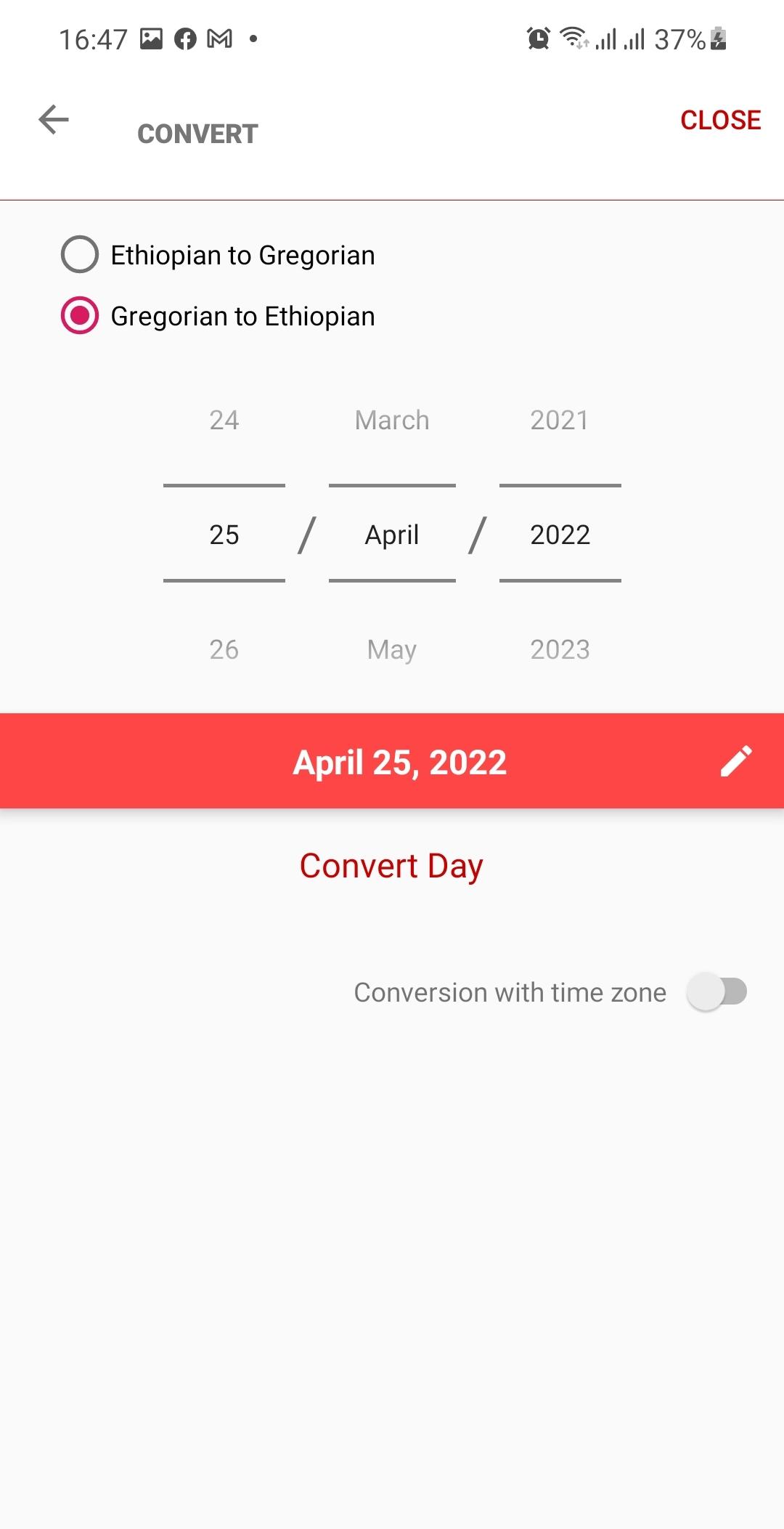This screenshot has height=1529, width=784.
Task: Open the year picker showing 2022
Action: [x=559, y=534]
